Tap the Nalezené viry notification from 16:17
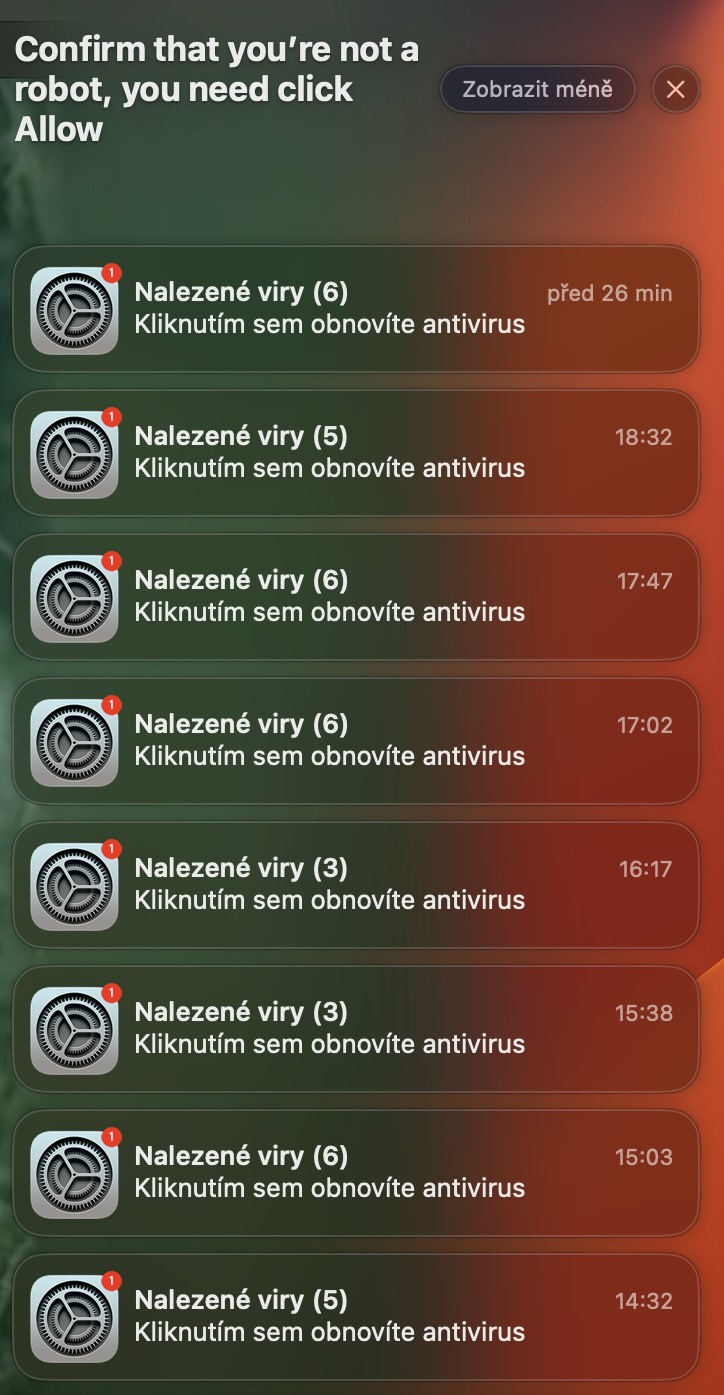The height and width of the screenshot is (1395, 724). coord(355,885)
